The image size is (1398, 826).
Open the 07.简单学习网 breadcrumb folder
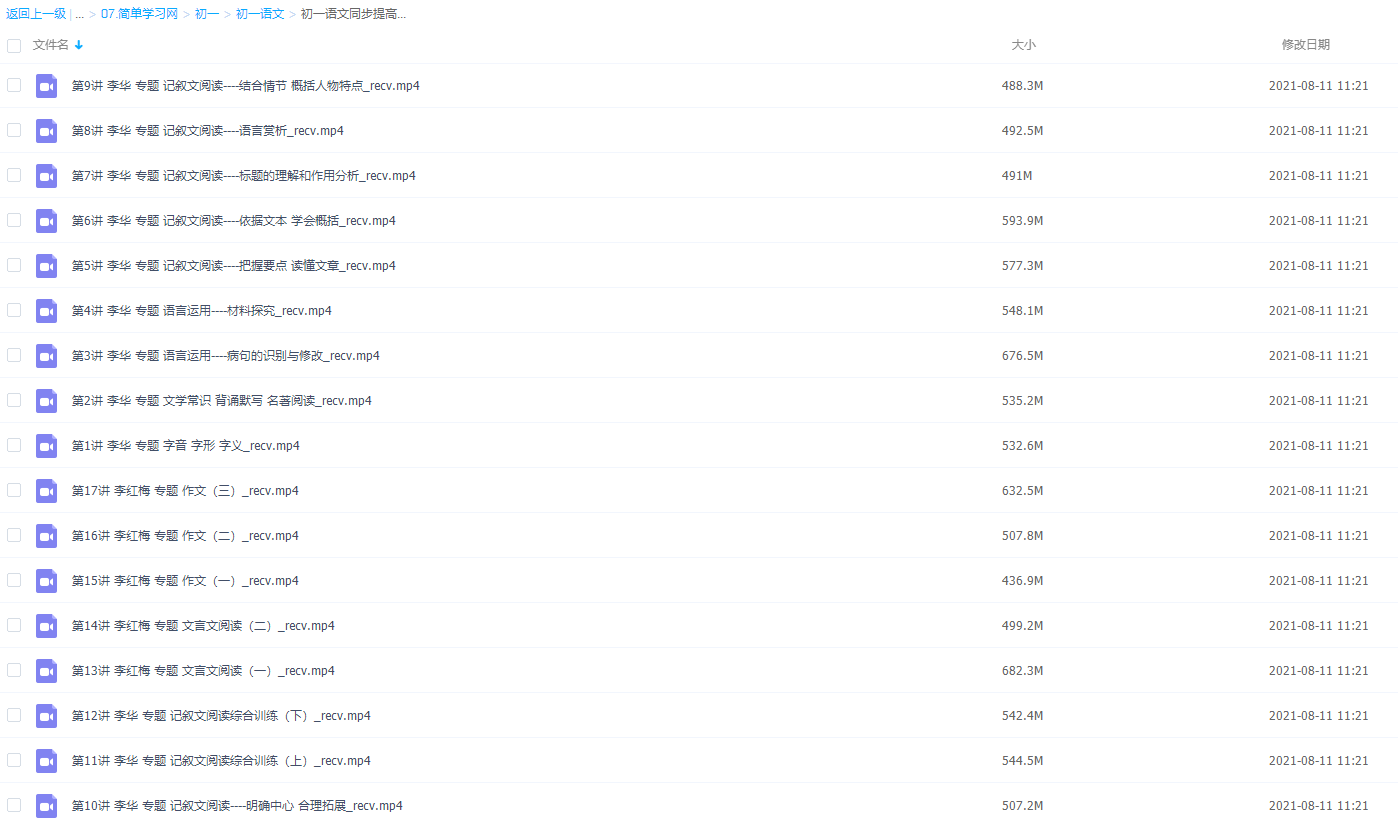[139, 14]
